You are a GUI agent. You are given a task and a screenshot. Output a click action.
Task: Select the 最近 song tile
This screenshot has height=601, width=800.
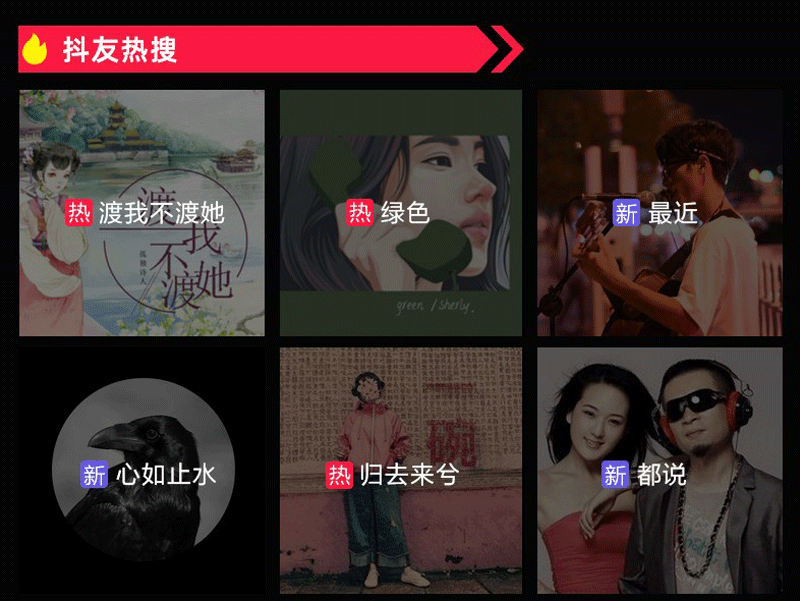click(660, 213)
